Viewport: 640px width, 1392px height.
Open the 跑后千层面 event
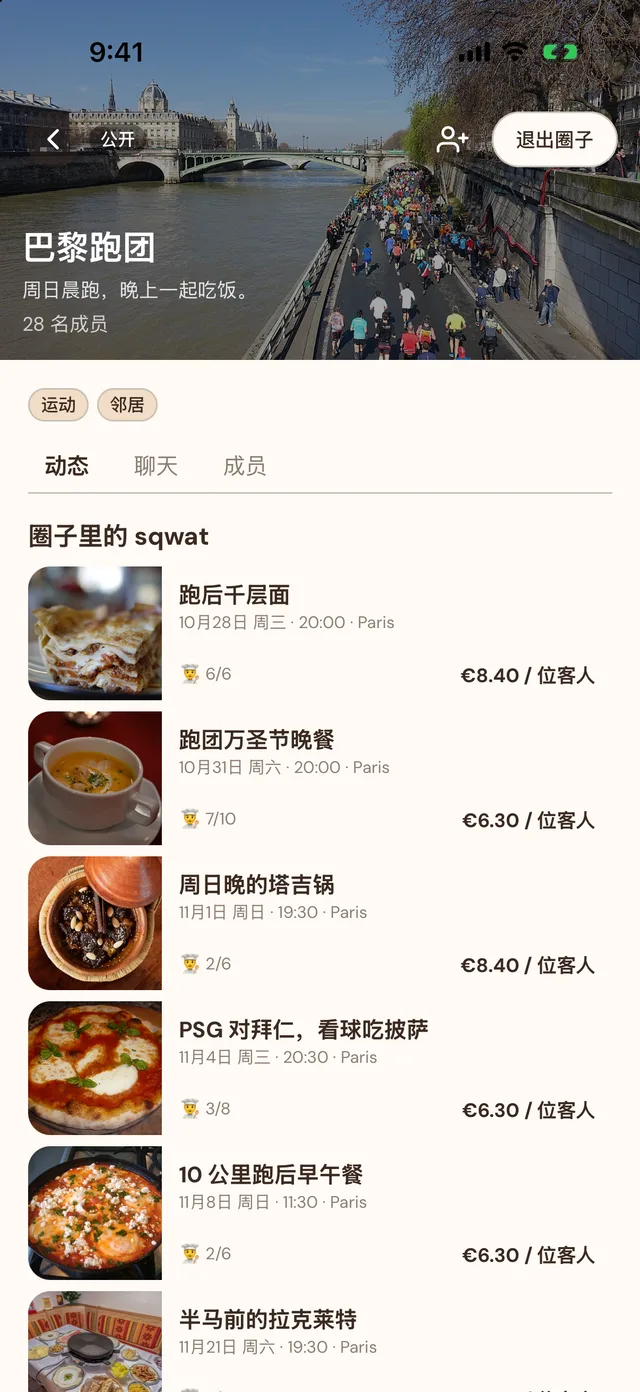320,633
